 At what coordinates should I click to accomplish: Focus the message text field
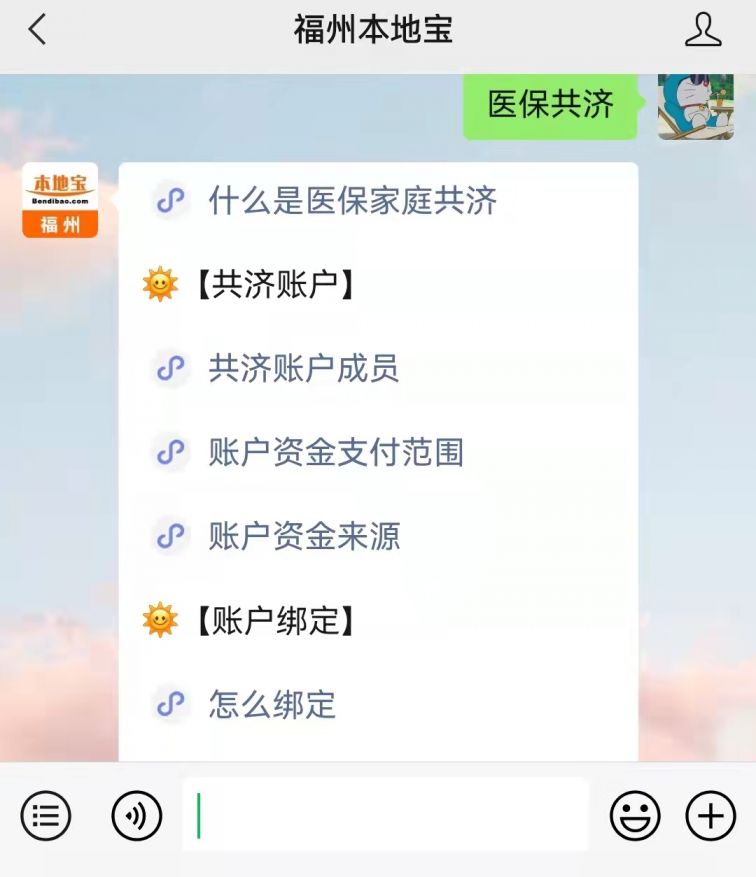(386, 815)
